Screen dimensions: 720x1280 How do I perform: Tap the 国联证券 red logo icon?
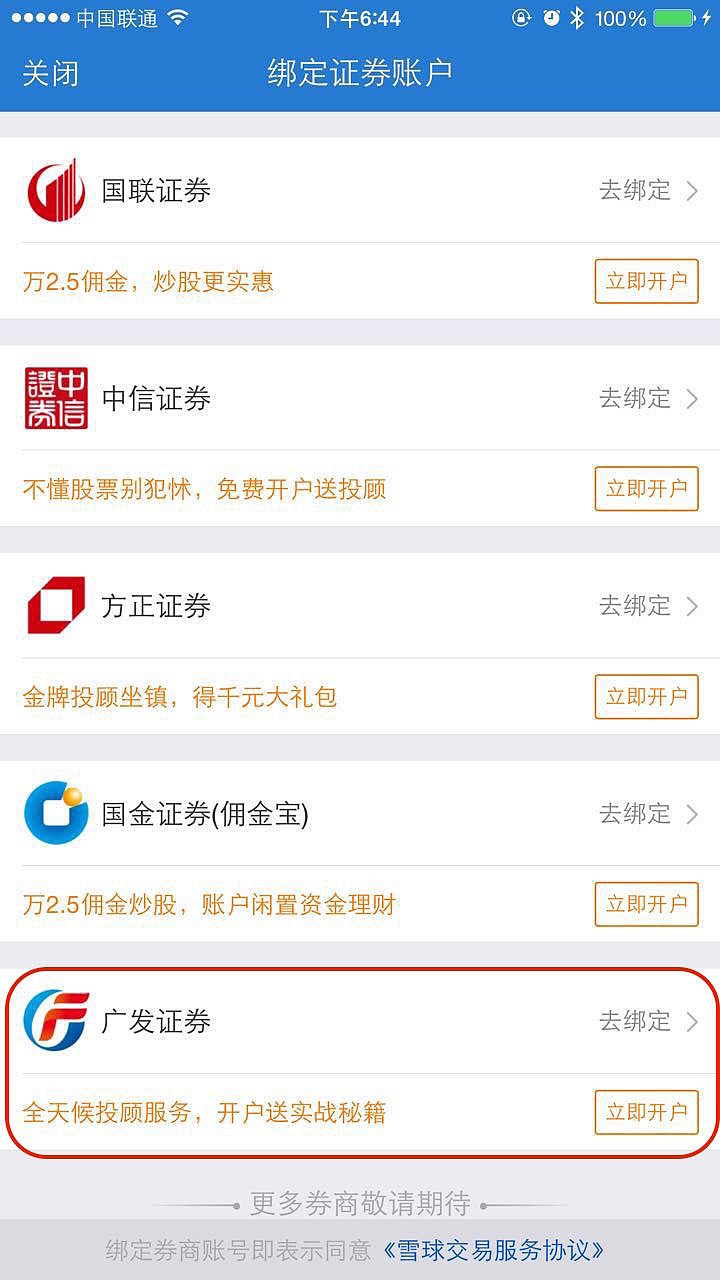point(55,190)
